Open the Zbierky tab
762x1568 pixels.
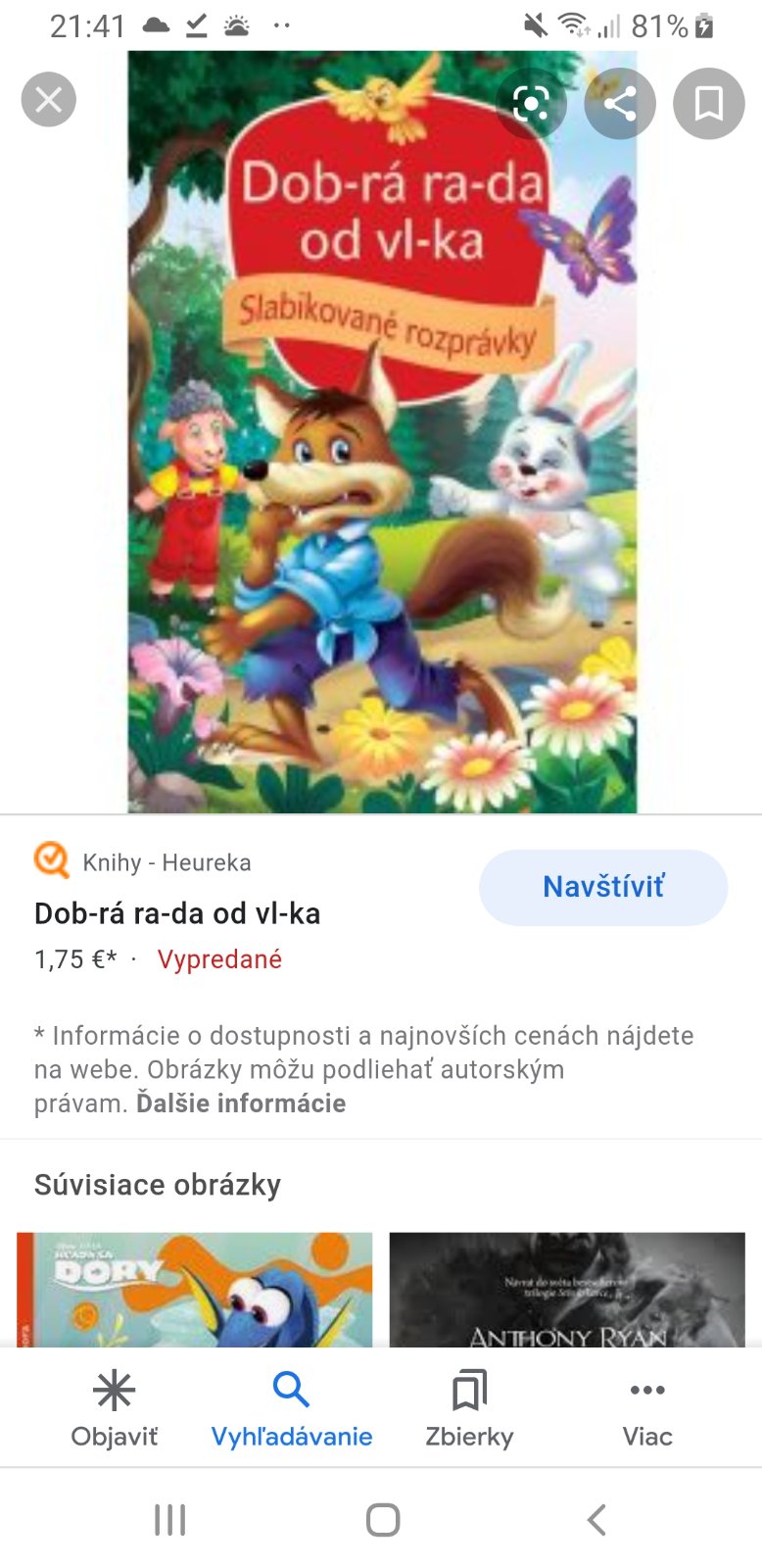469,1409
